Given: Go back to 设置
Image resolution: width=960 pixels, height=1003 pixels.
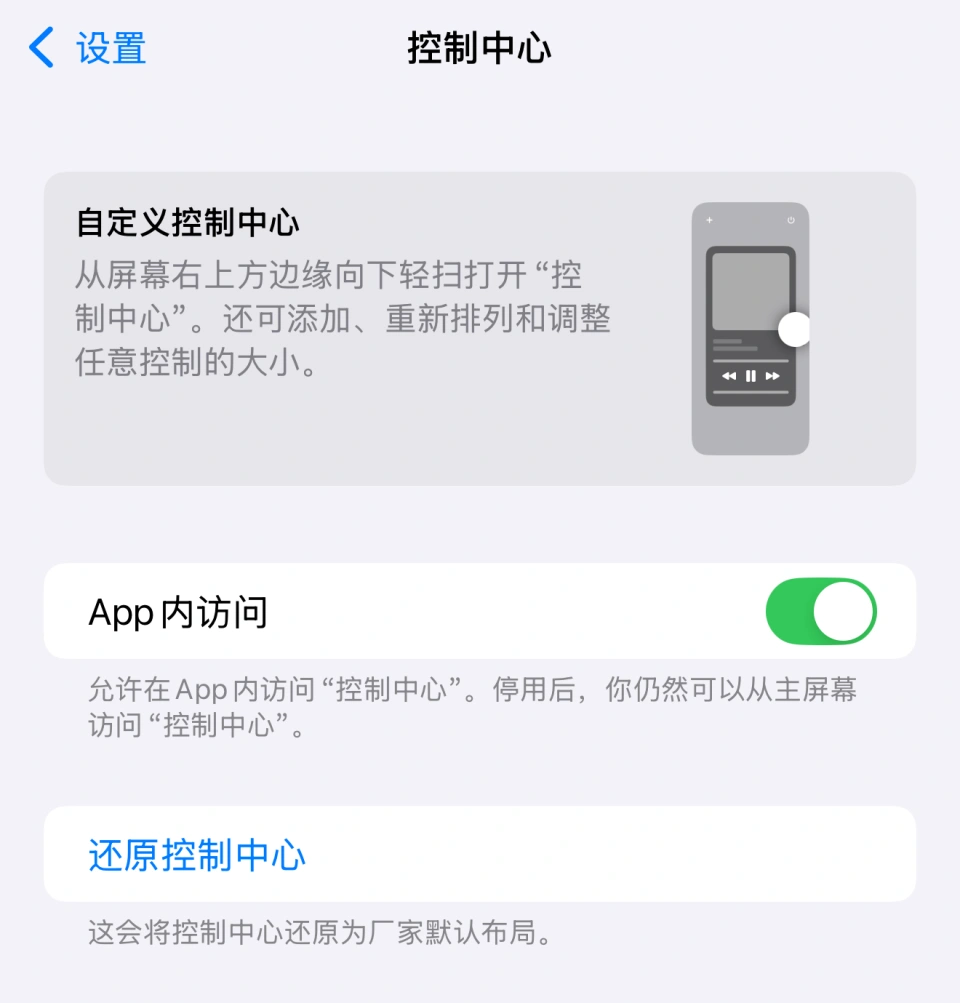Looking at the screenshot, I should (88, 48).
